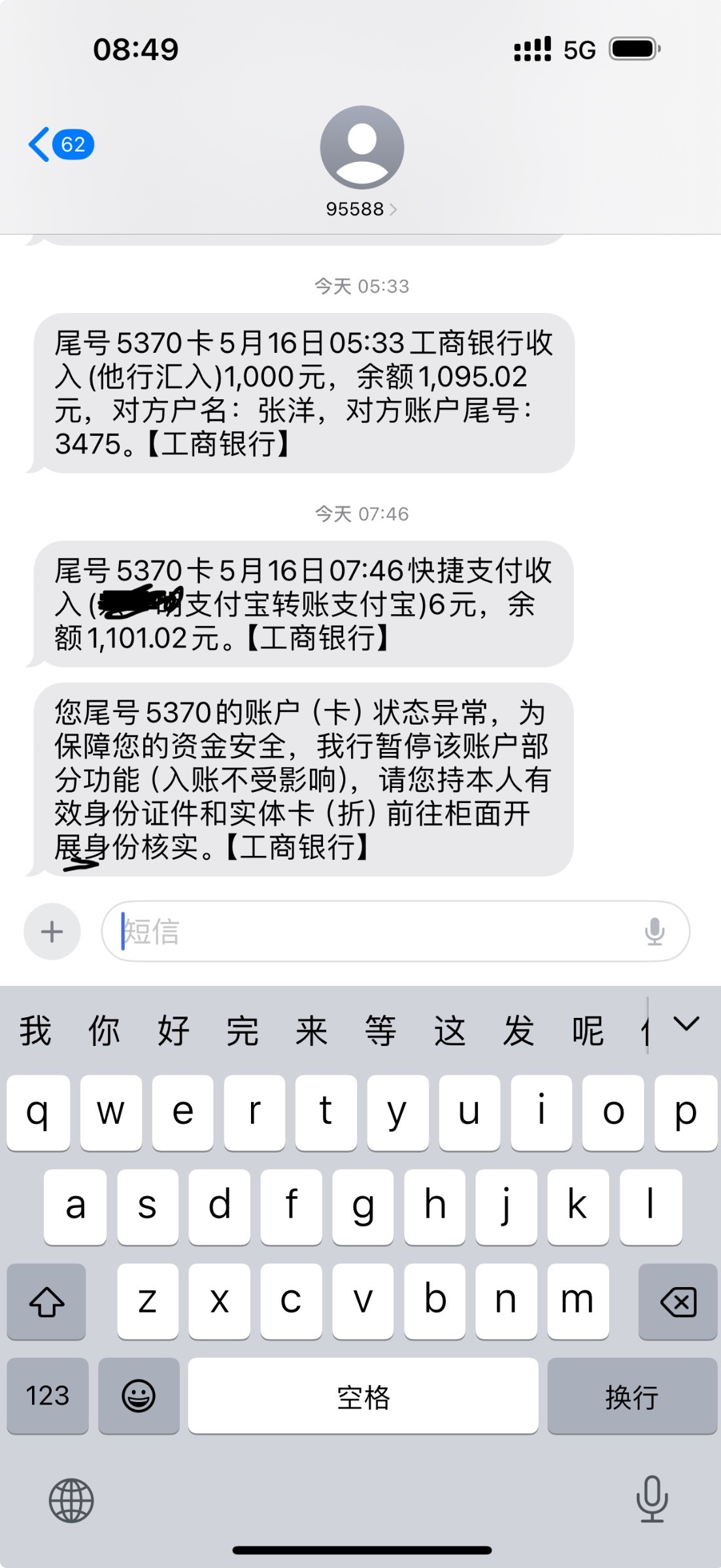Open the emoji keyboard

tap(139, 1396)
